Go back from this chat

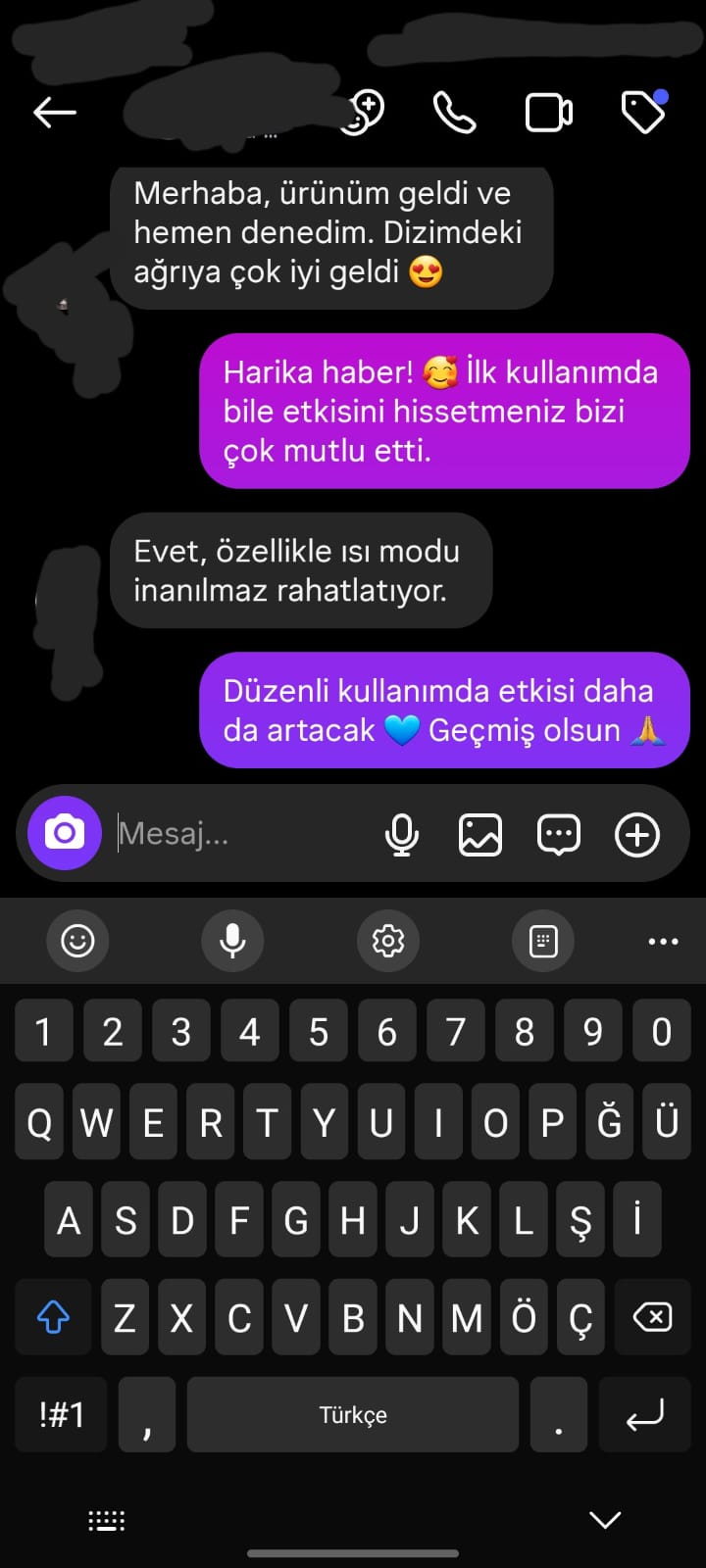click(x=55, y=113)
